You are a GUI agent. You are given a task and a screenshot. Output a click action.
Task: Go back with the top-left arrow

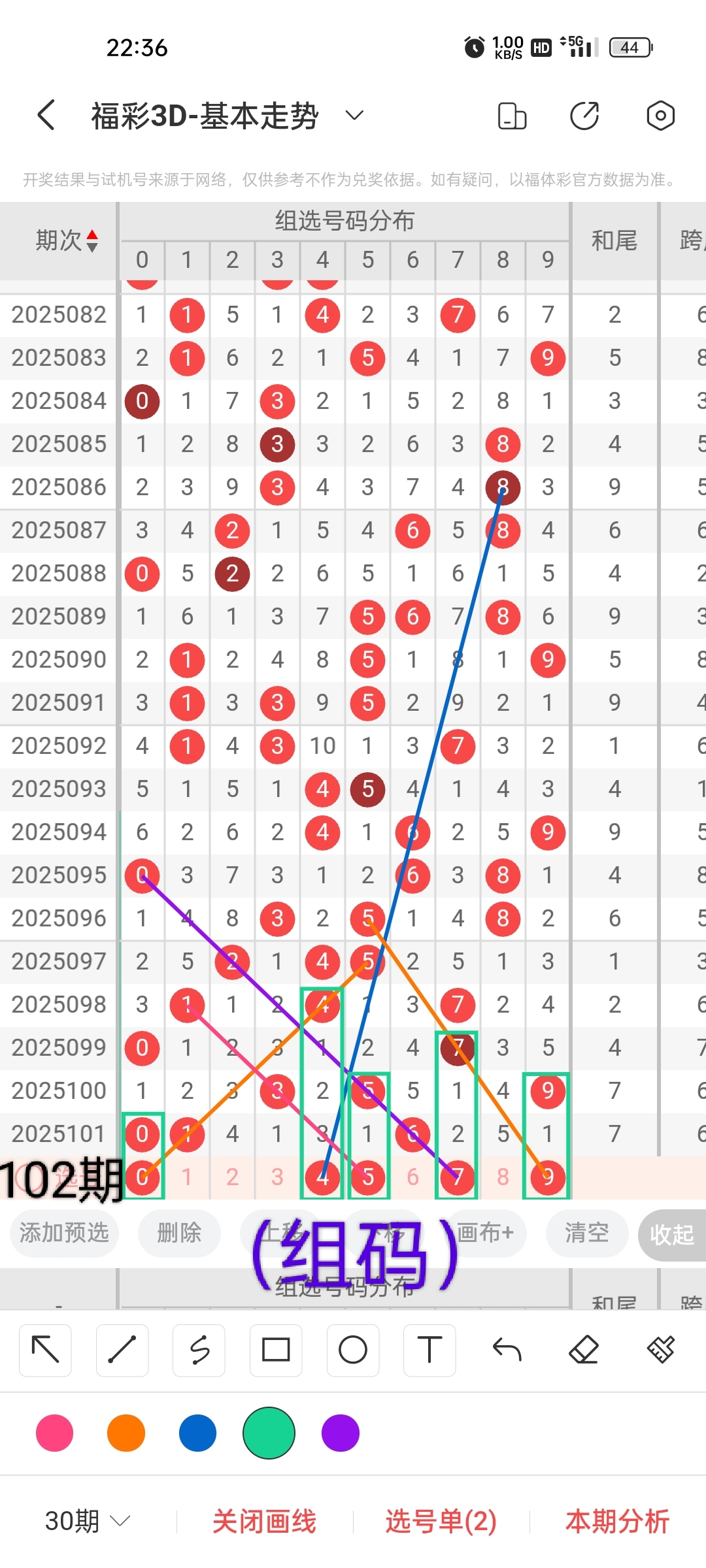[46, 116]
